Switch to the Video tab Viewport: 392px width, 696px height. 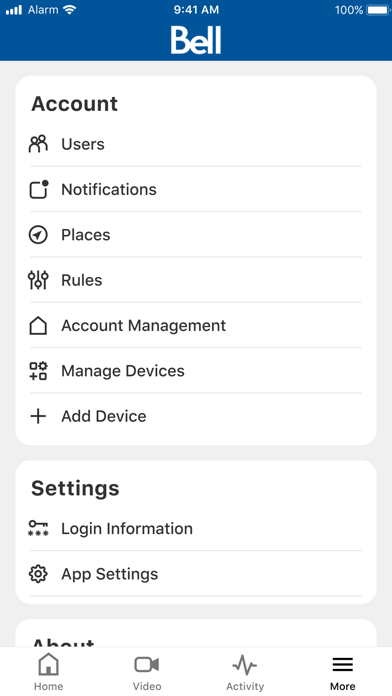pos(147,672)
